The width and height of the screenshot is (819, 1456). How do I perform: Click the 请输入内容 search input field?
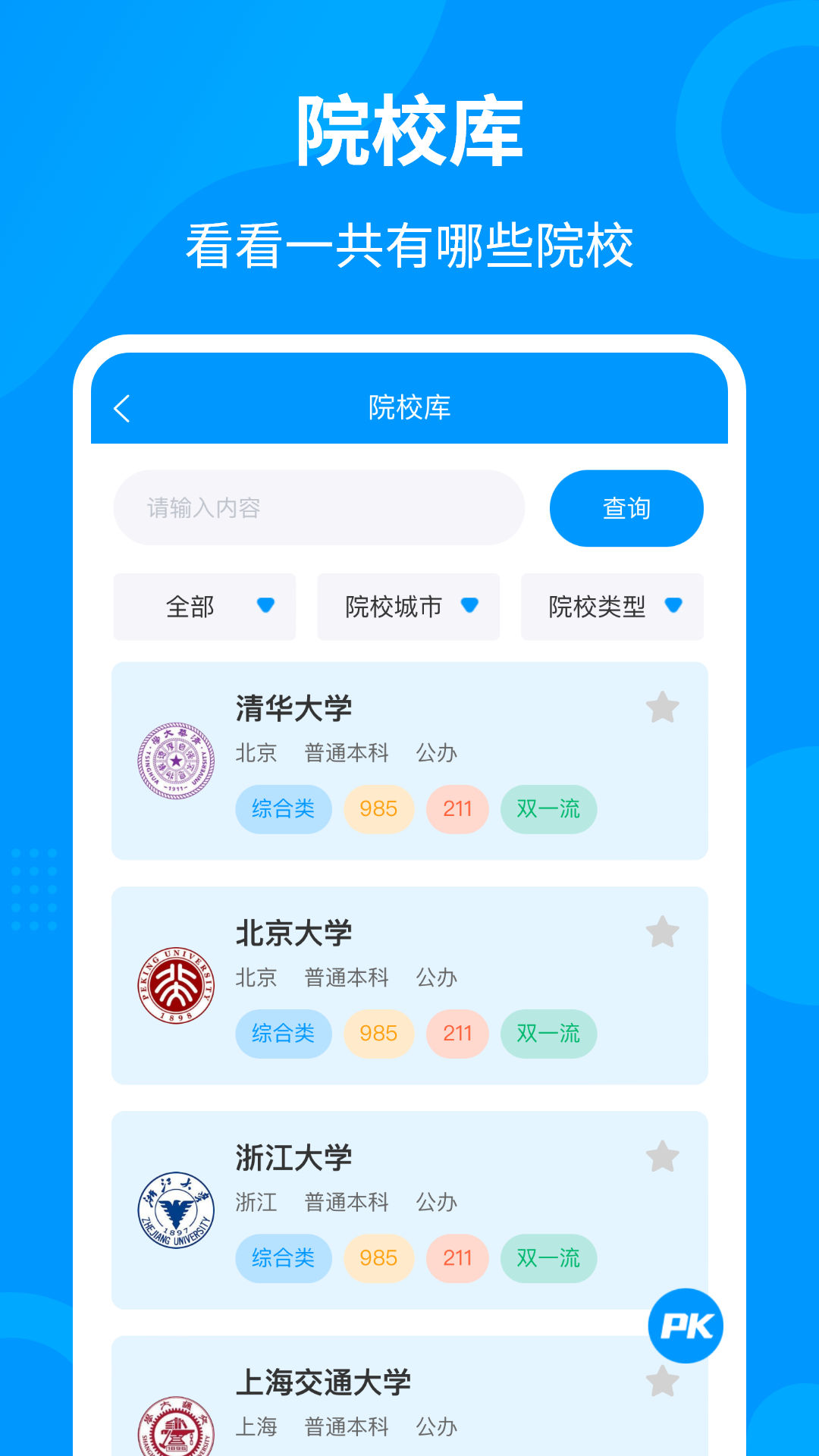[x=318, y=508]
